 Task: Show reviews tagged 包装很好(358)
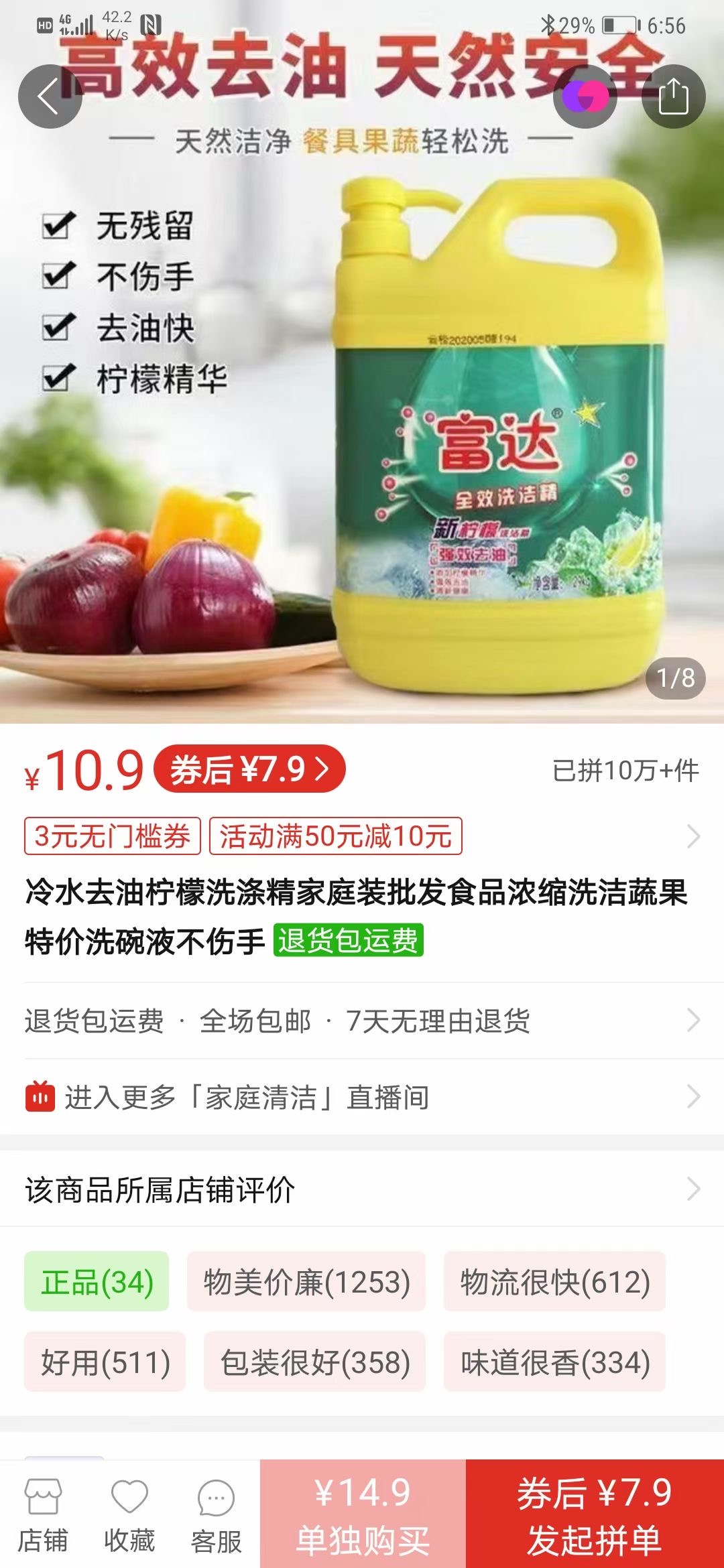point(314,1362)
